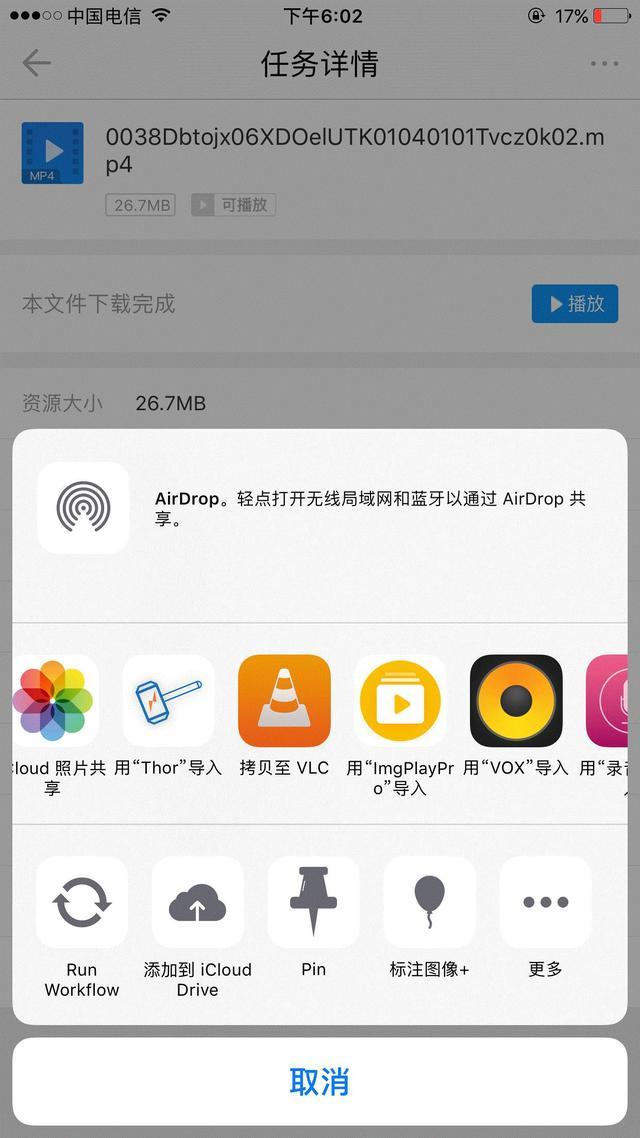Dismiss the share sheet with 取消
The width and height of the screenshot is (640, 1138).
(320, 1081)
